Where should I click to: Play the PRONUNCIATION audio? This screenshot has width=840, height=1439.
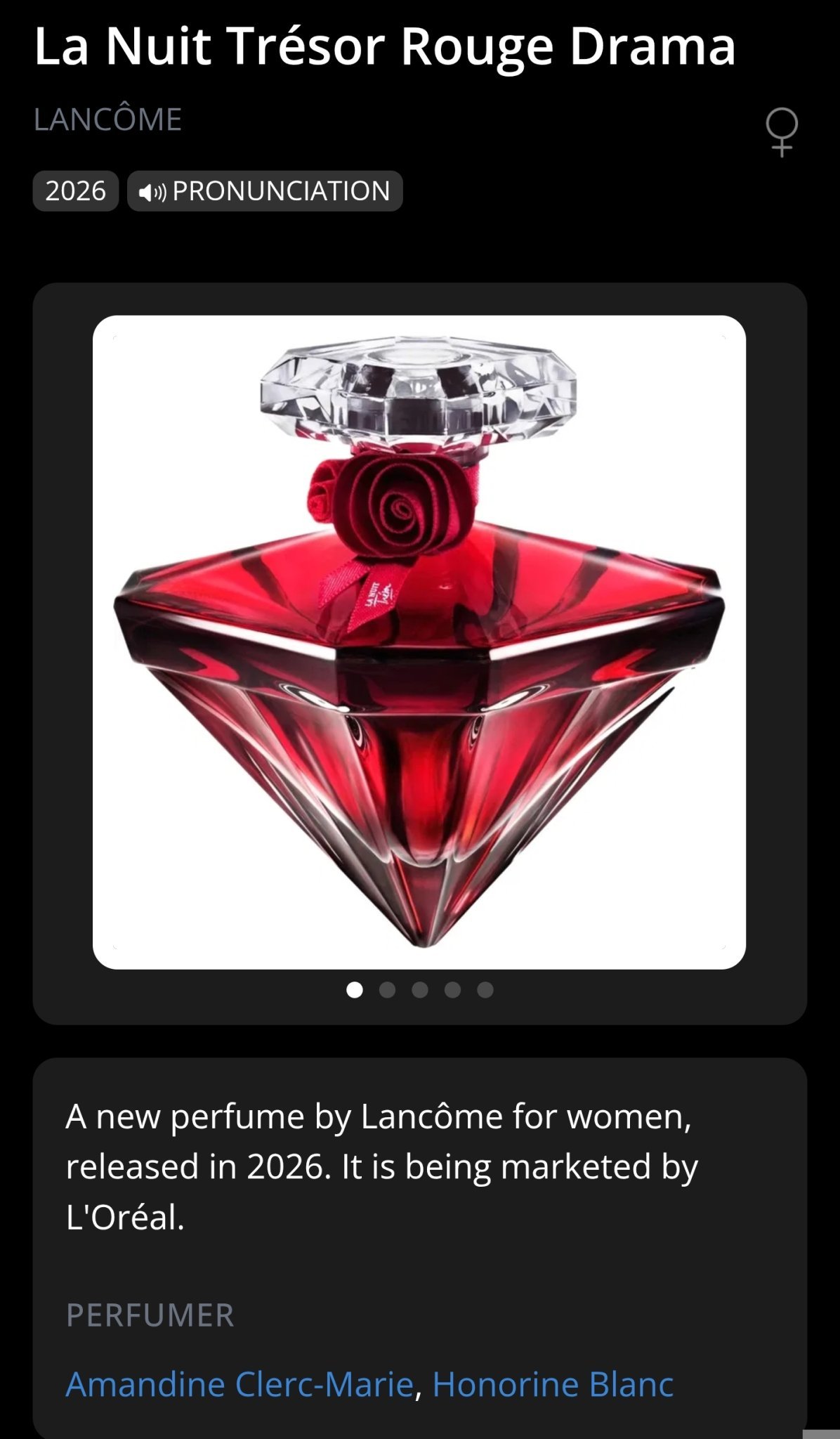tap(265, 191)
